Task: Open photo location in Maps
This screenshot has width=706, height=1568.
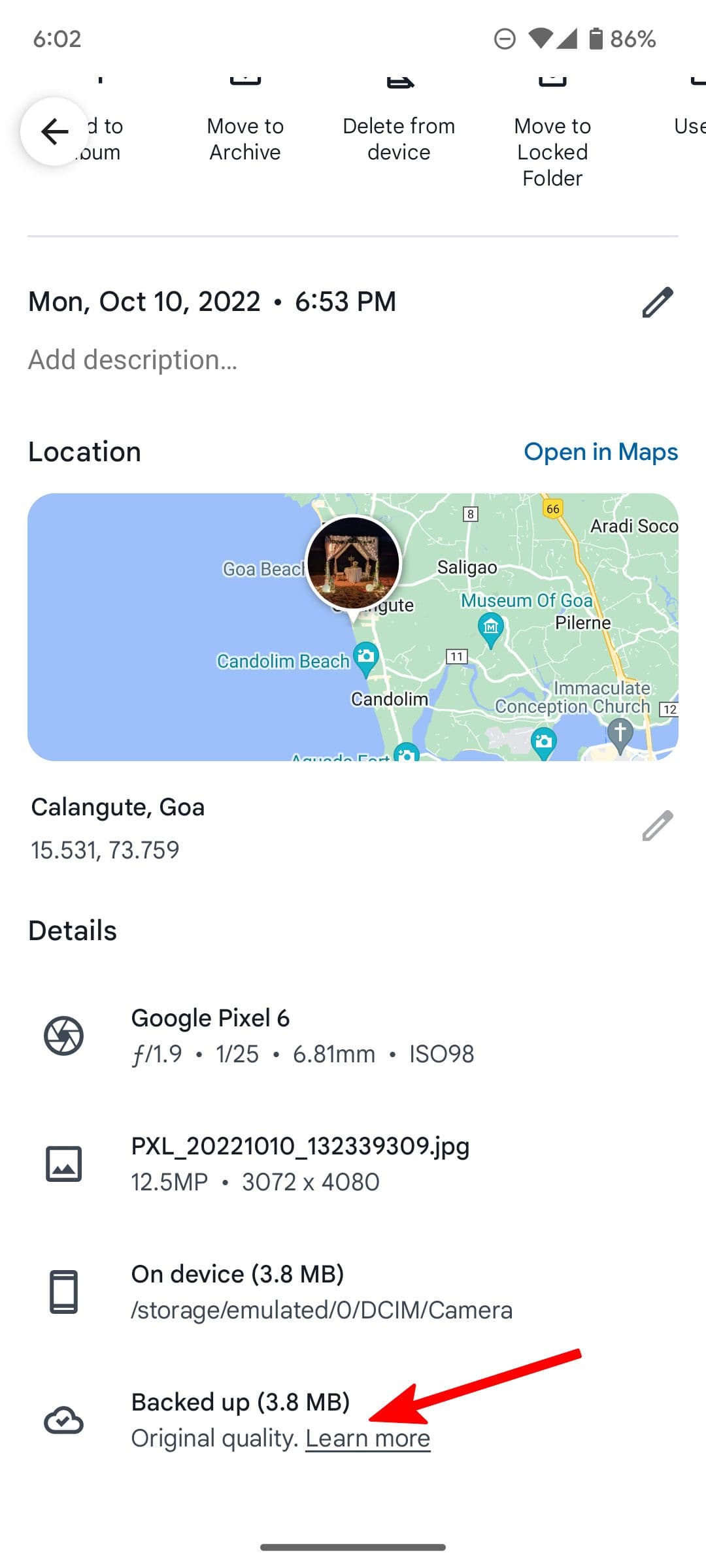Action: click(x=601, y=451)
